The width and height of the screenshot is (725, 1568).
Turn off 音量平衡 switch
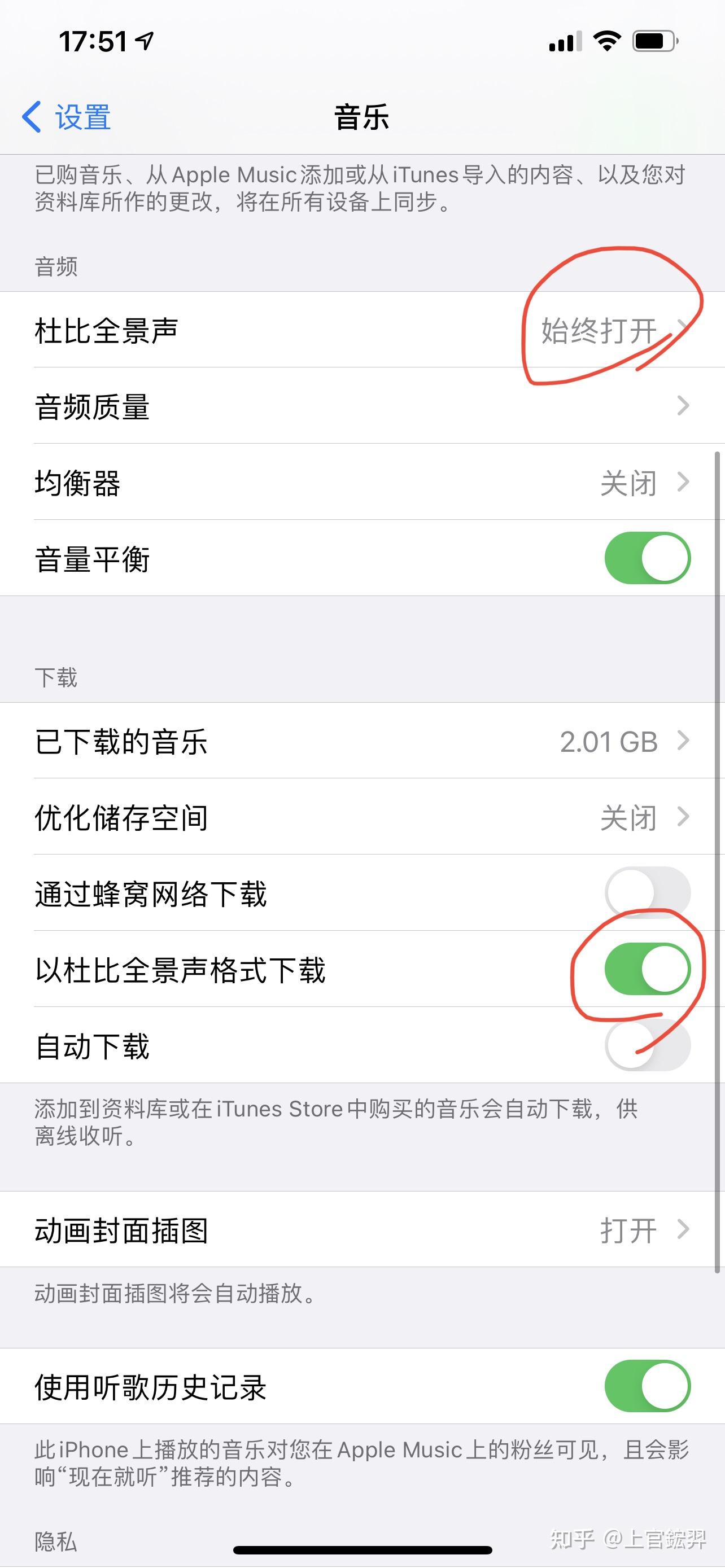[647, 558]
